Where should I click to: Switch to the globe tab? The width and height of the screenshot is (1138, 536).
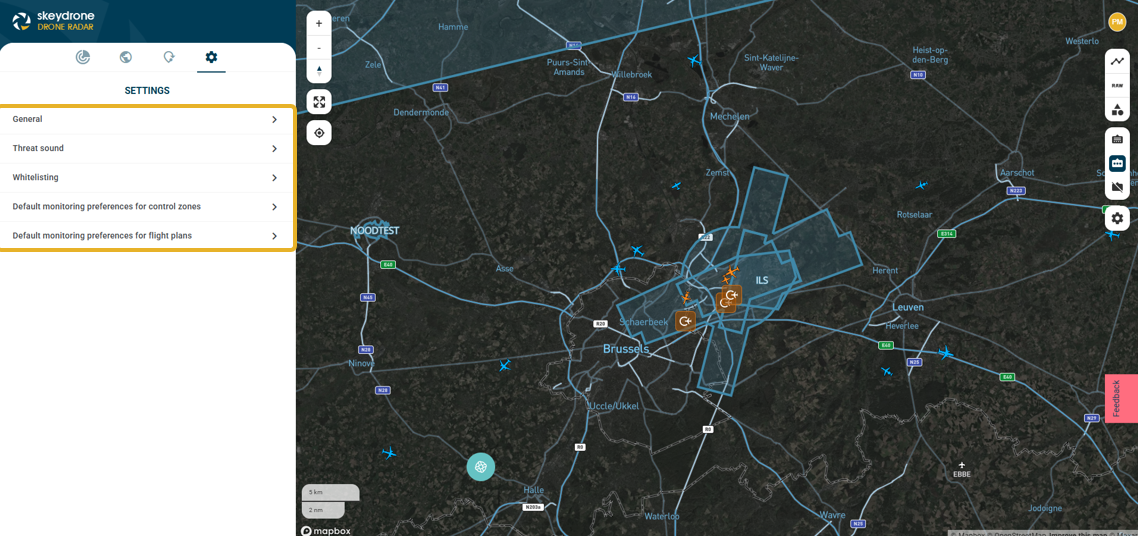[x=126, y=57]
